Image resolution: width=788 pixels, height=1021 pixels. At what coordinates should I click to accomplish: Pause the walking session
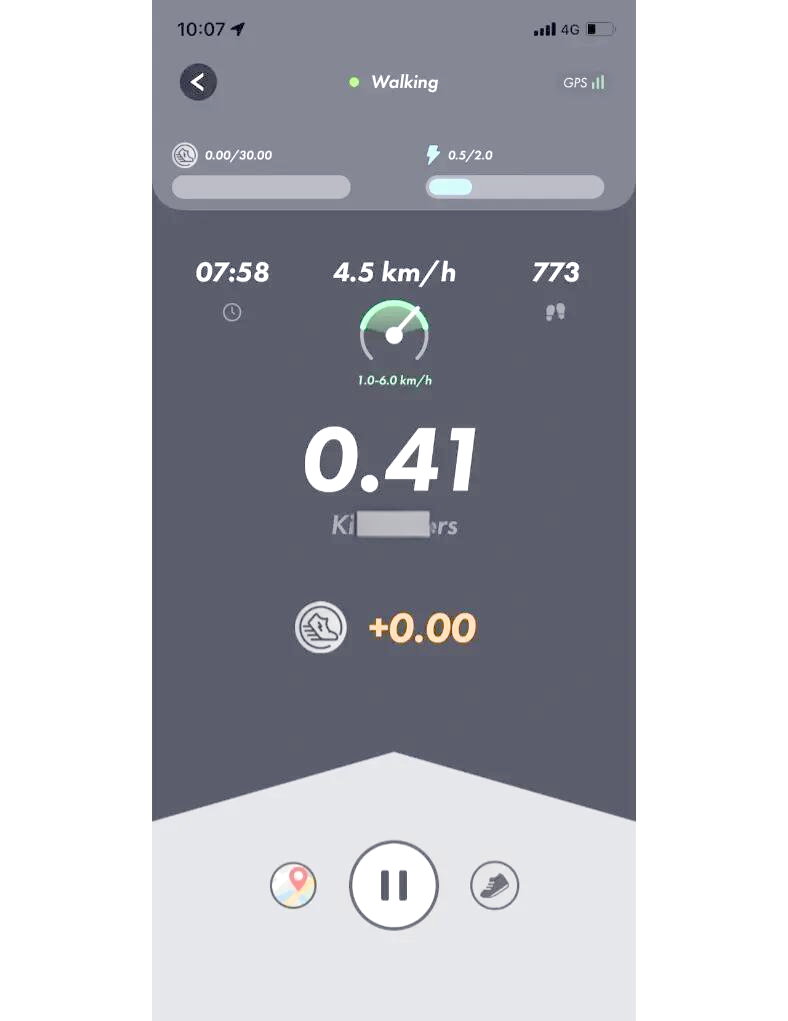click(x=394, y=885)
